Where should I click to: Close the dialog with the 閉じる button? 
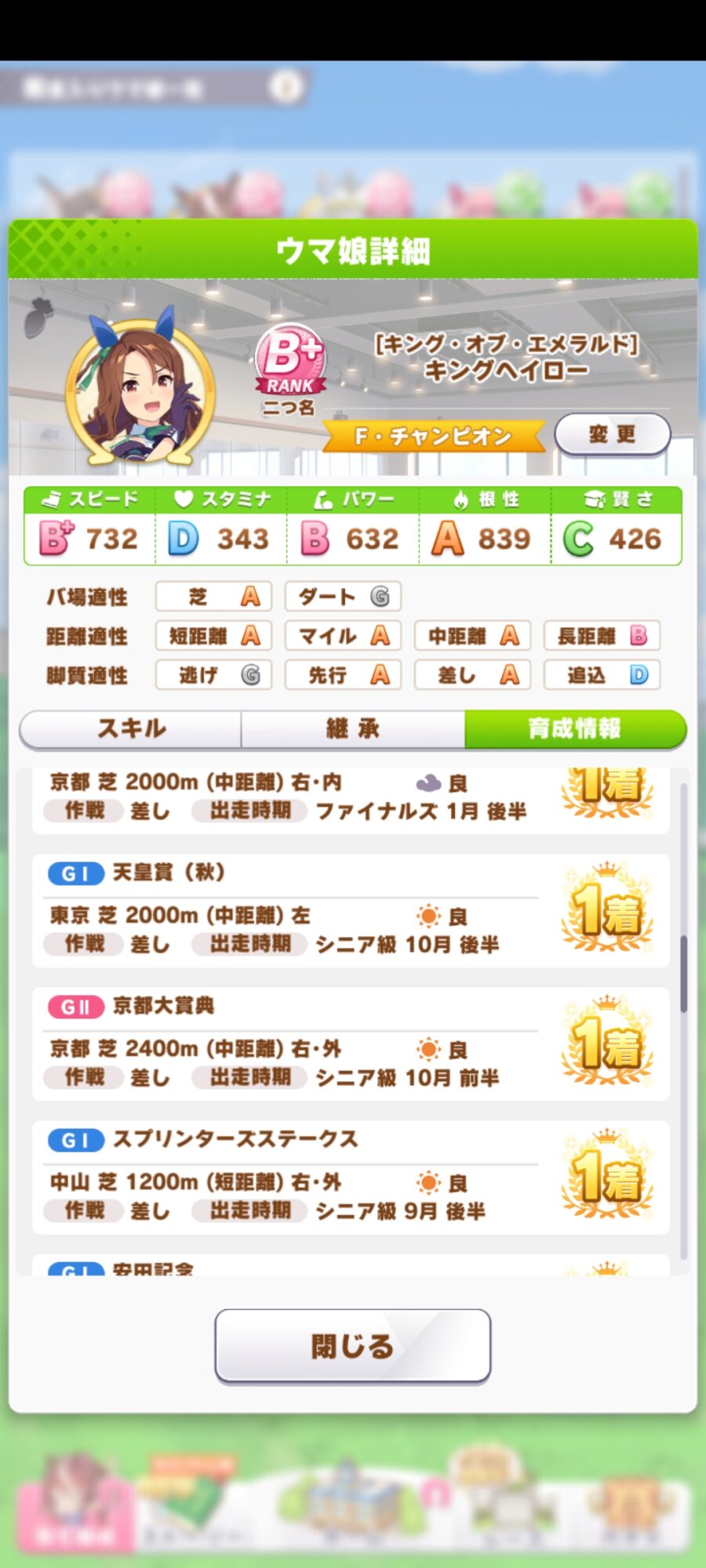click(x=353, y=1345)
